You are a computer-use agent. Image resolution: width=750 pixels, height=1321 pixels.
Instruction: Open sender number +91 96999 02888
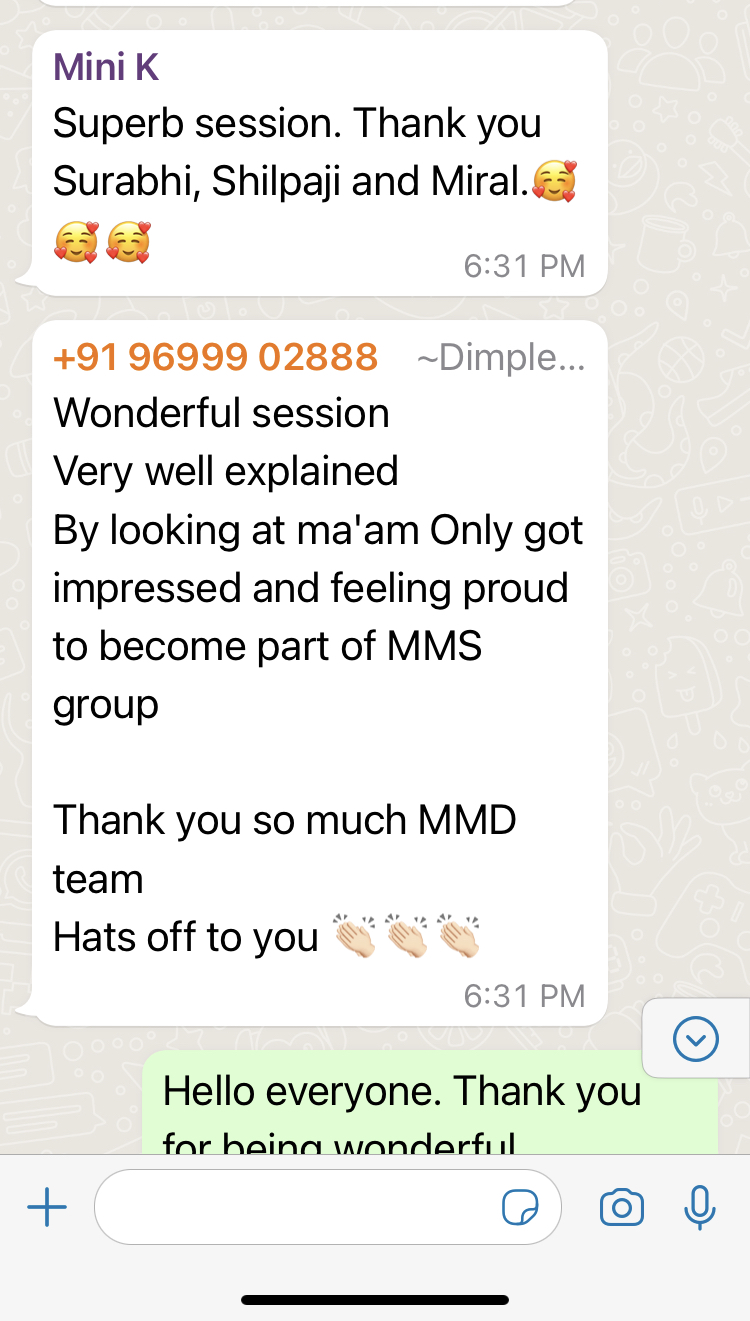[215, 356]
